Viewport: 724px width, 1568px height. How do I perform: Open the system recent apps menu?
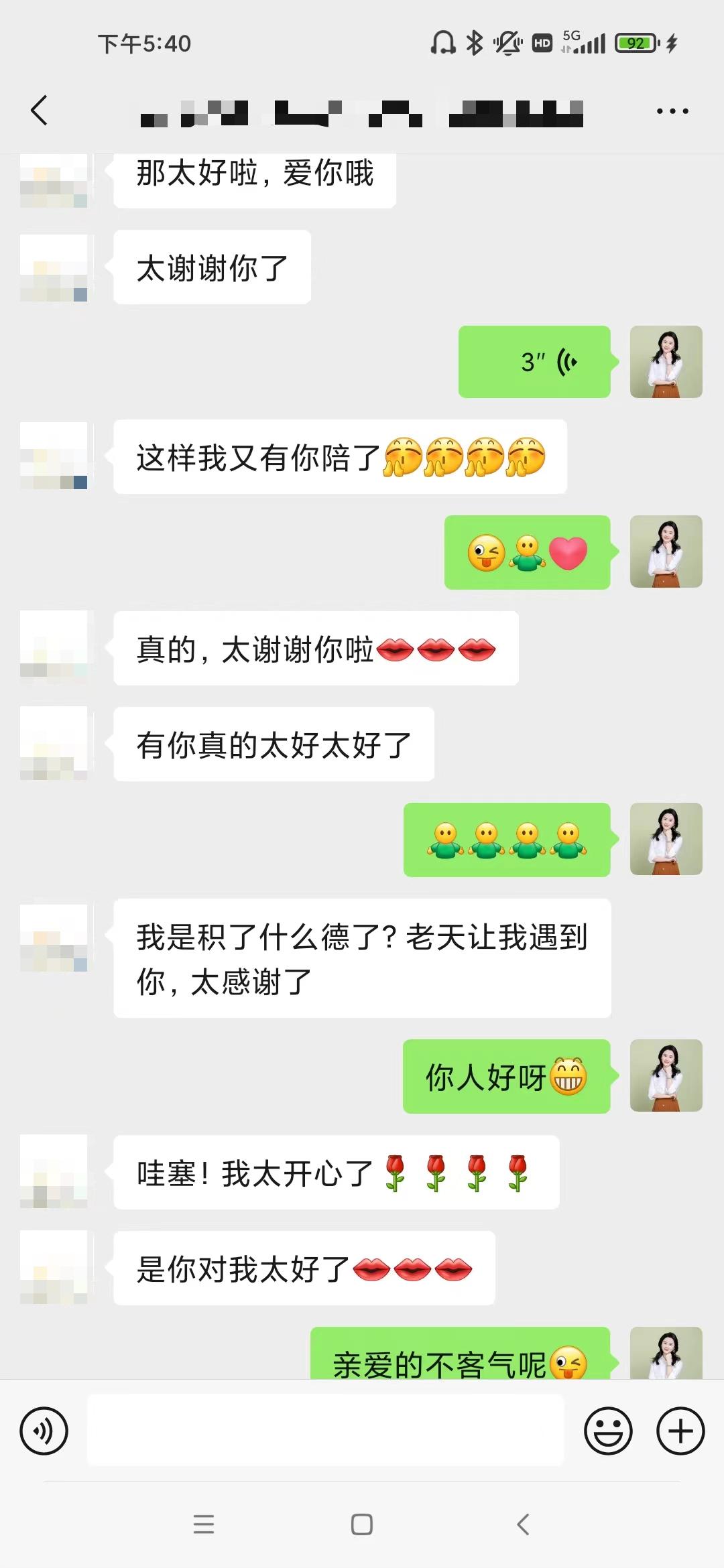[x=204, y=1524]
